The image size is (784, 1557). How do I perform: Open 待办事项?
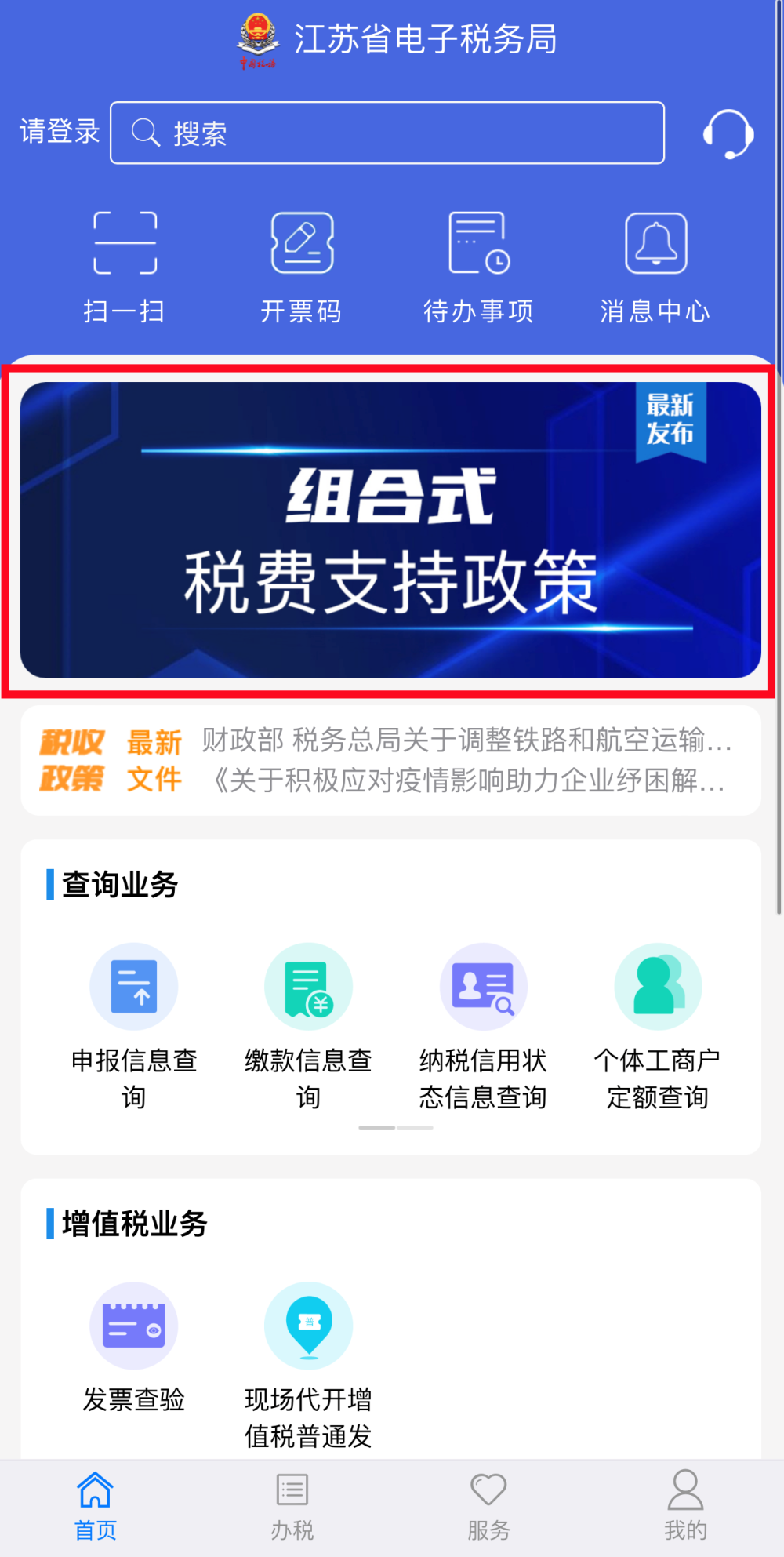(479, 267)
